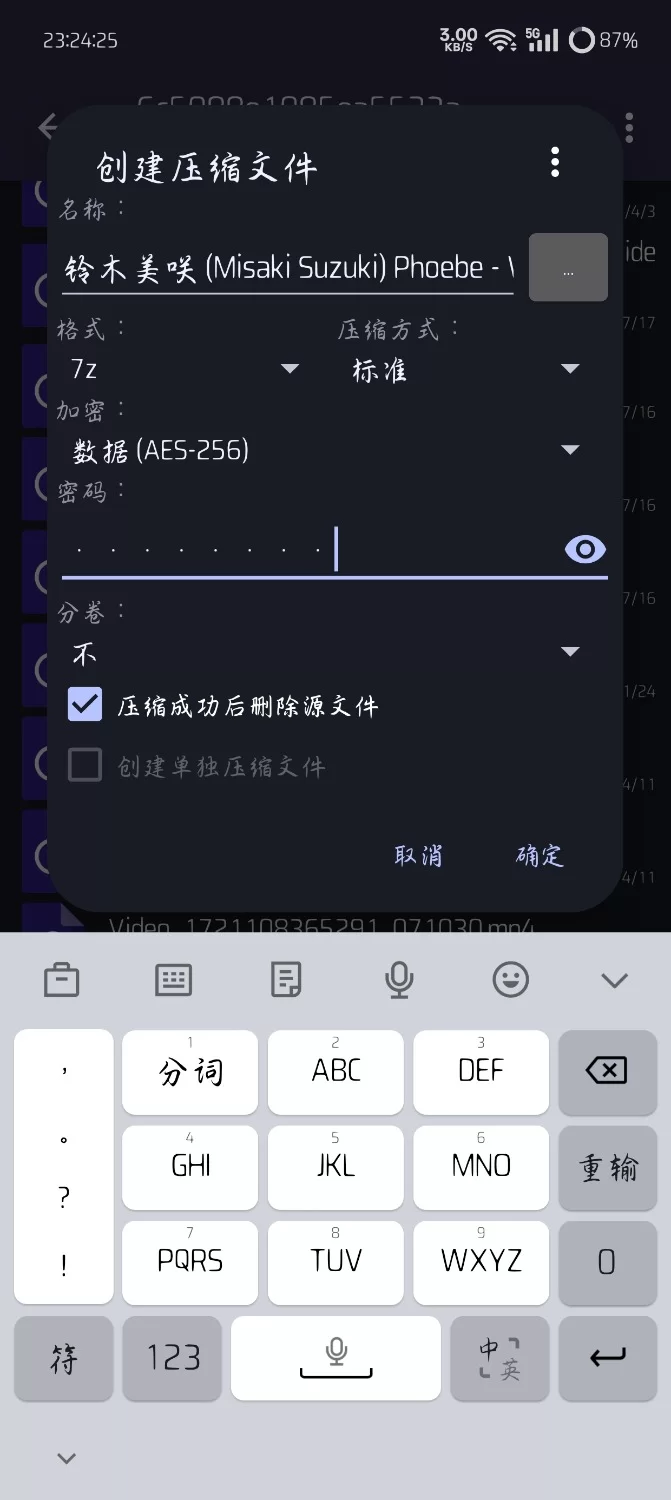Toggle the 中/英 language key
This screenshot has height=1500, width=671.
(499, 1358)
